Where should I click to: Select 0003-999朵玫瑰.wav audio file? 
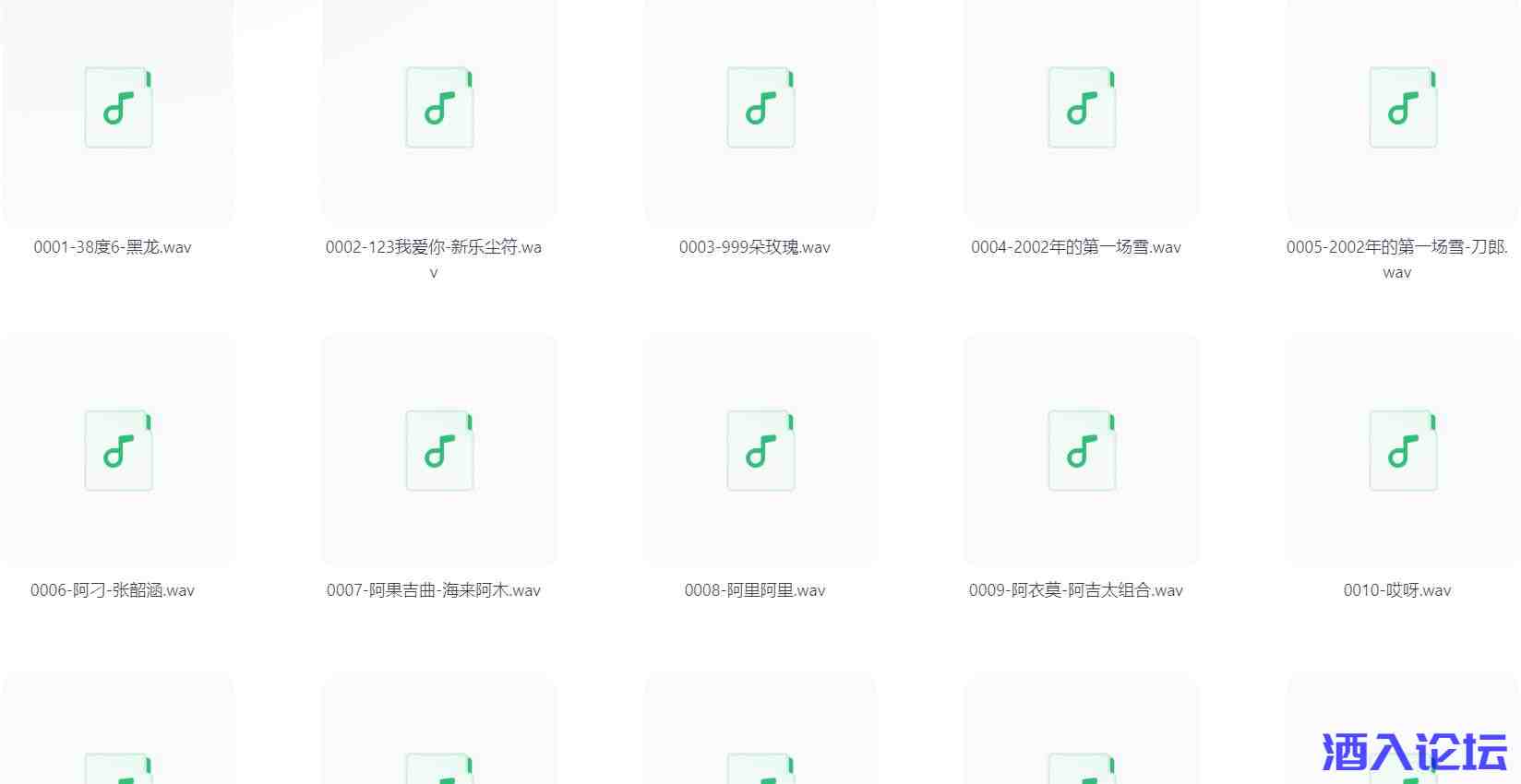tap(760, 108)
